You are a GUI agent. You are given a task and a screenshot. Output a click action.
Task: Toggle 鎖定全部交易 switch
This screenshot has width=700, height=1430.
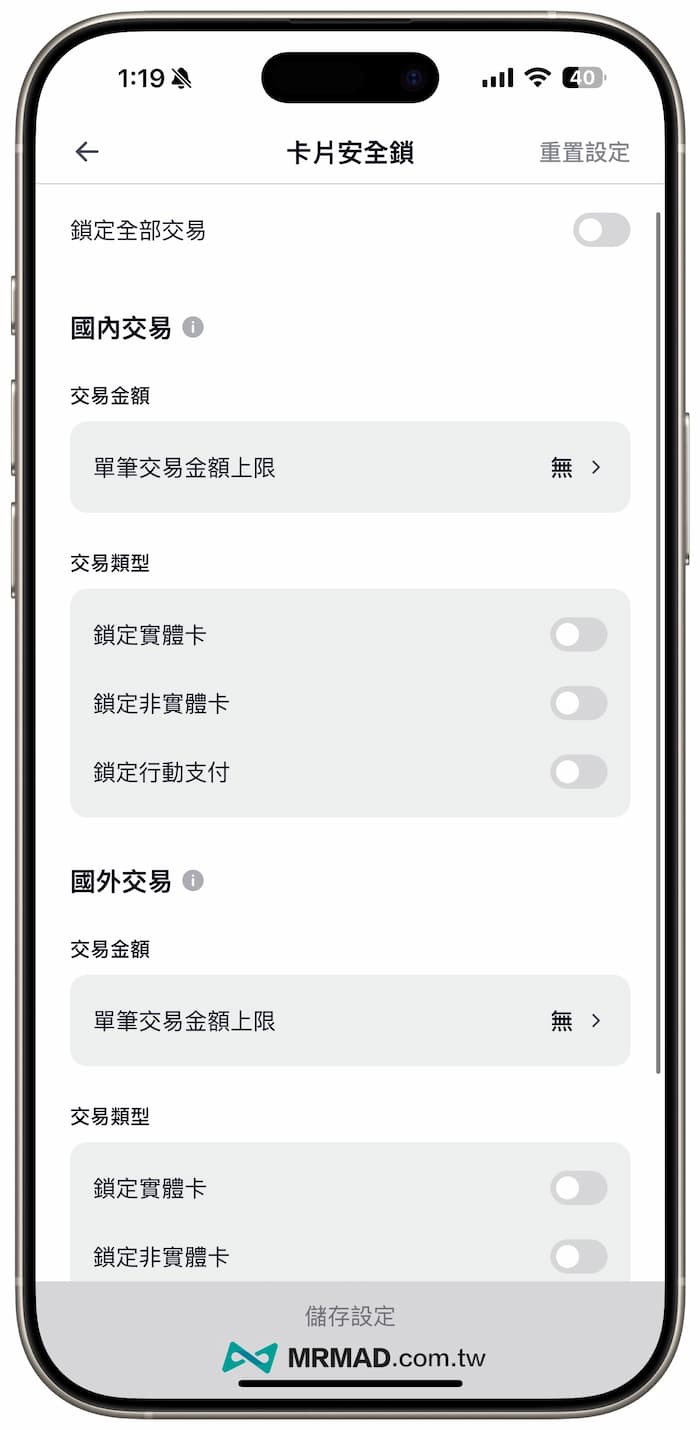601,230
